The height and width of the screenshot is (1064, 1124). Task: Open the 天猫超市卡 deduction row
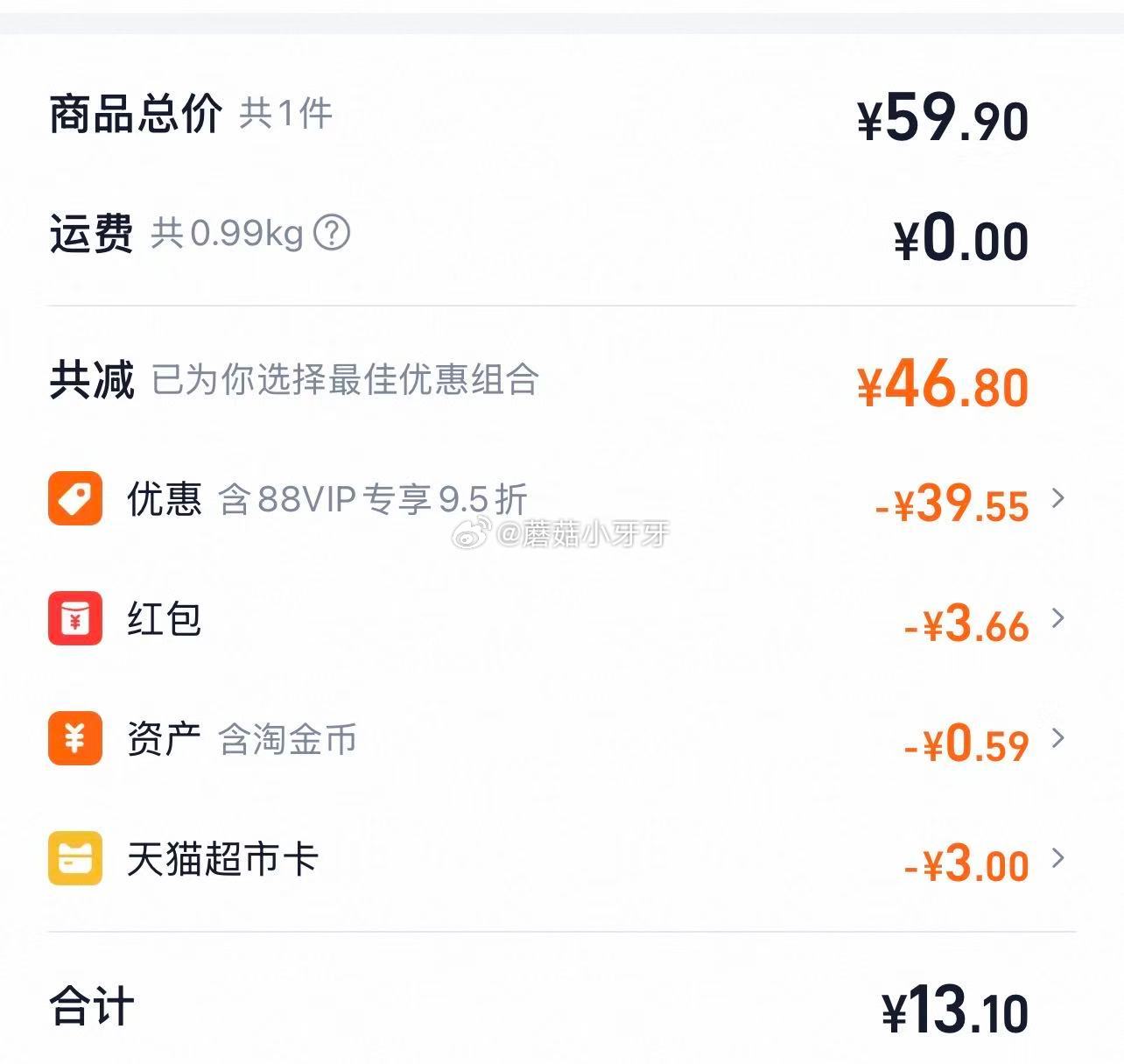[x=1057, y=858]
